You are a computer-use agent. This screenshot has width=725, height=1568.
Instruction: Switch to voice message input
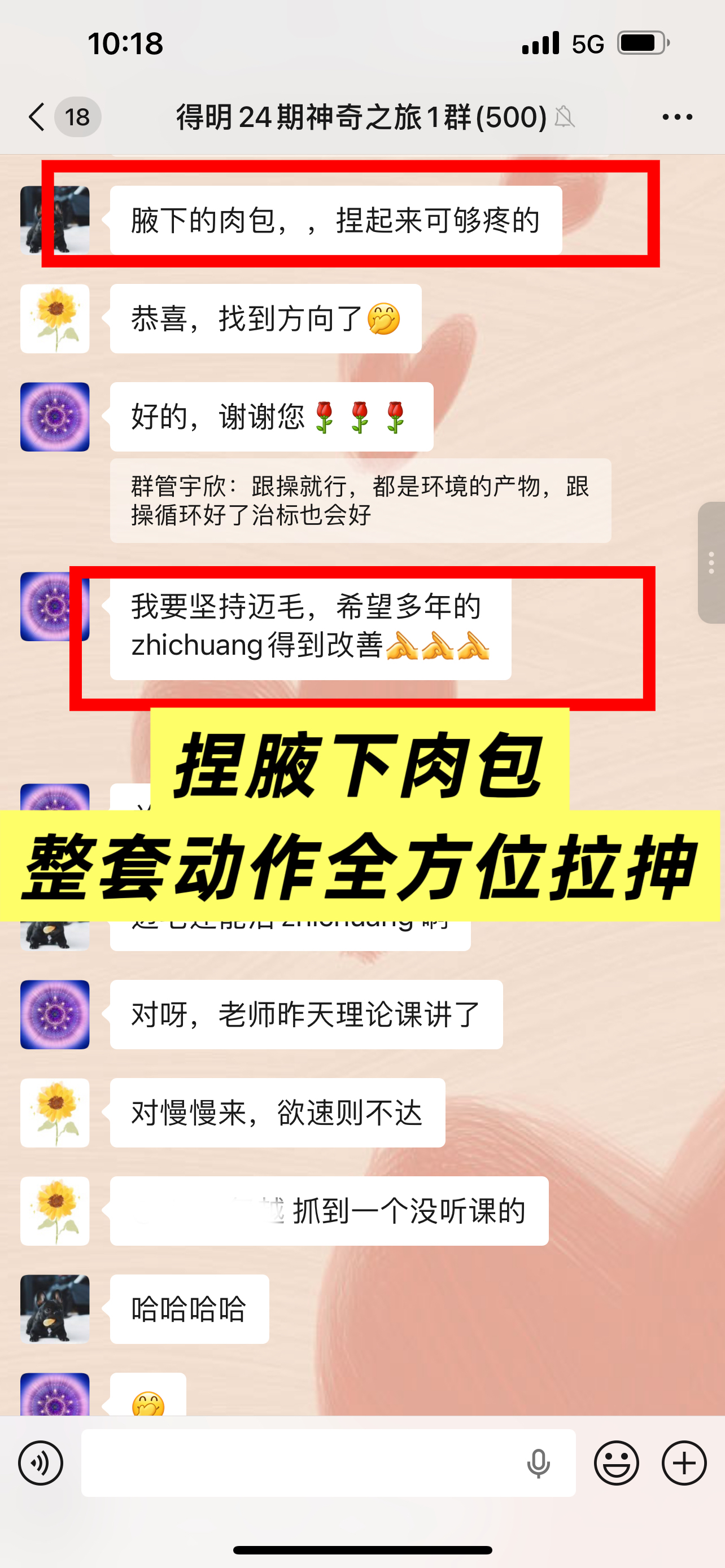[x=41, y=1462]
